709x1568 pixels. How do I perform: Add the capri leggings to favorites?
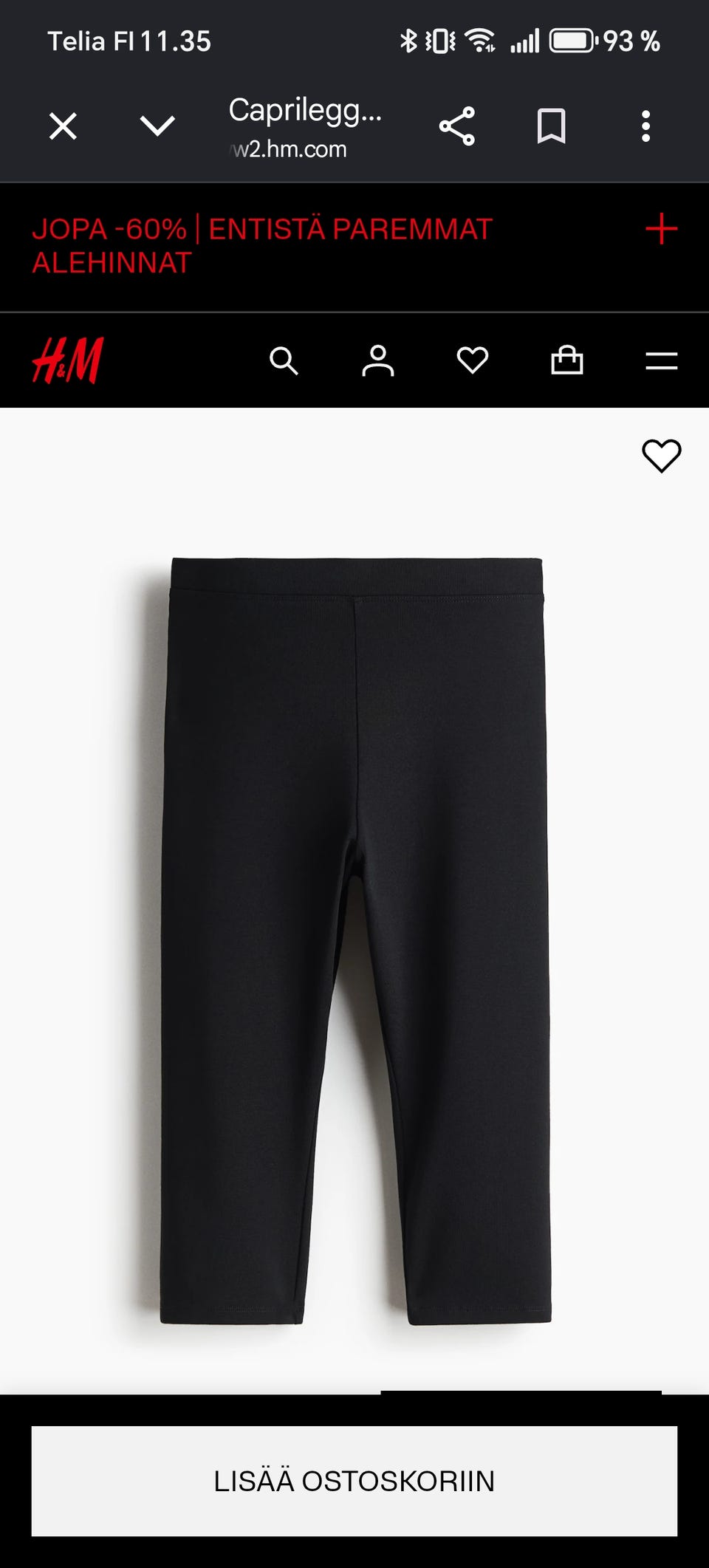click(661, 456)
